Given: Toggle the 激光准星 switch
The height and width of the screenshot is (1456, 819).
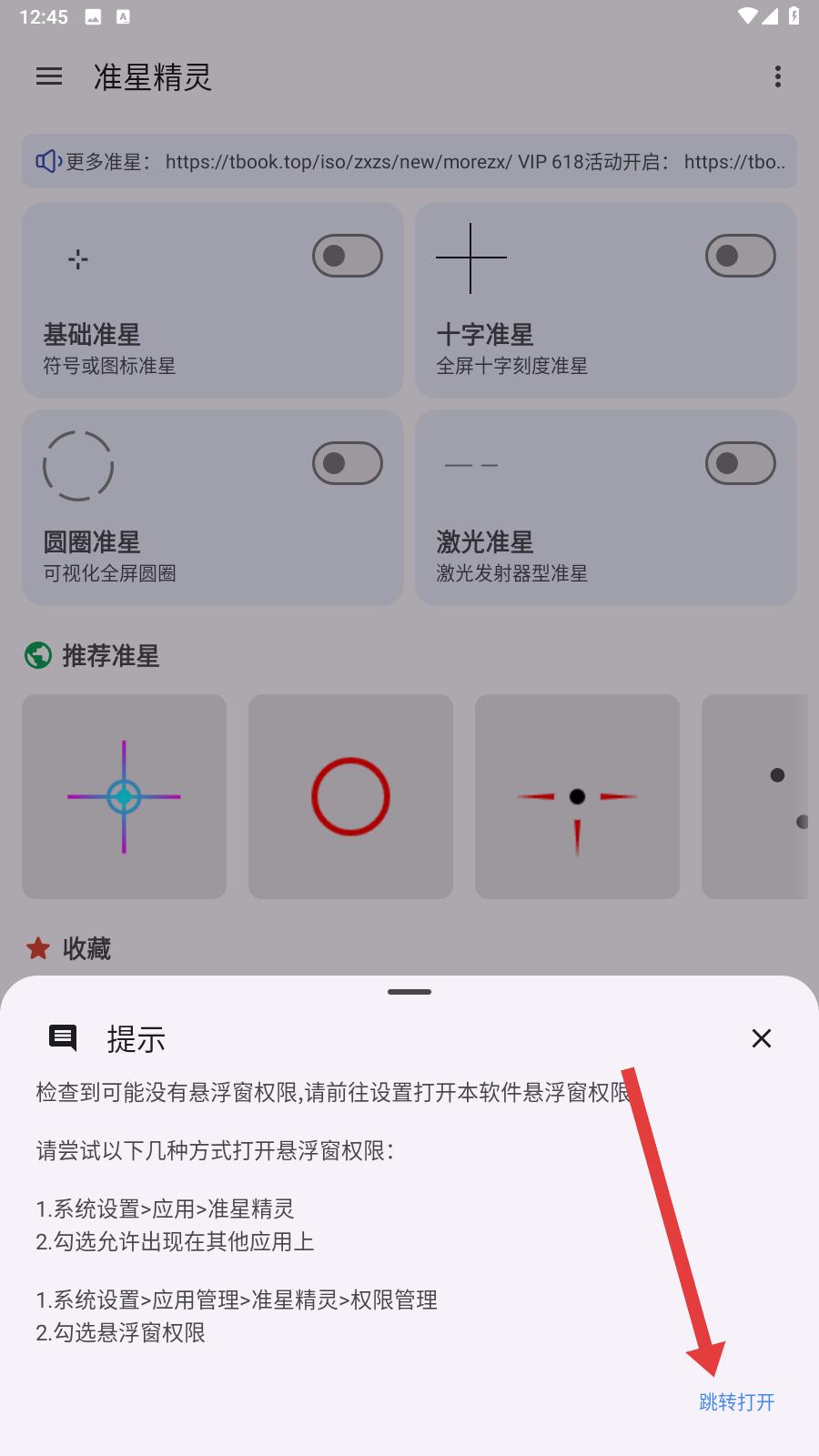Looking at the screenshot, I should [x=740, y=463].
